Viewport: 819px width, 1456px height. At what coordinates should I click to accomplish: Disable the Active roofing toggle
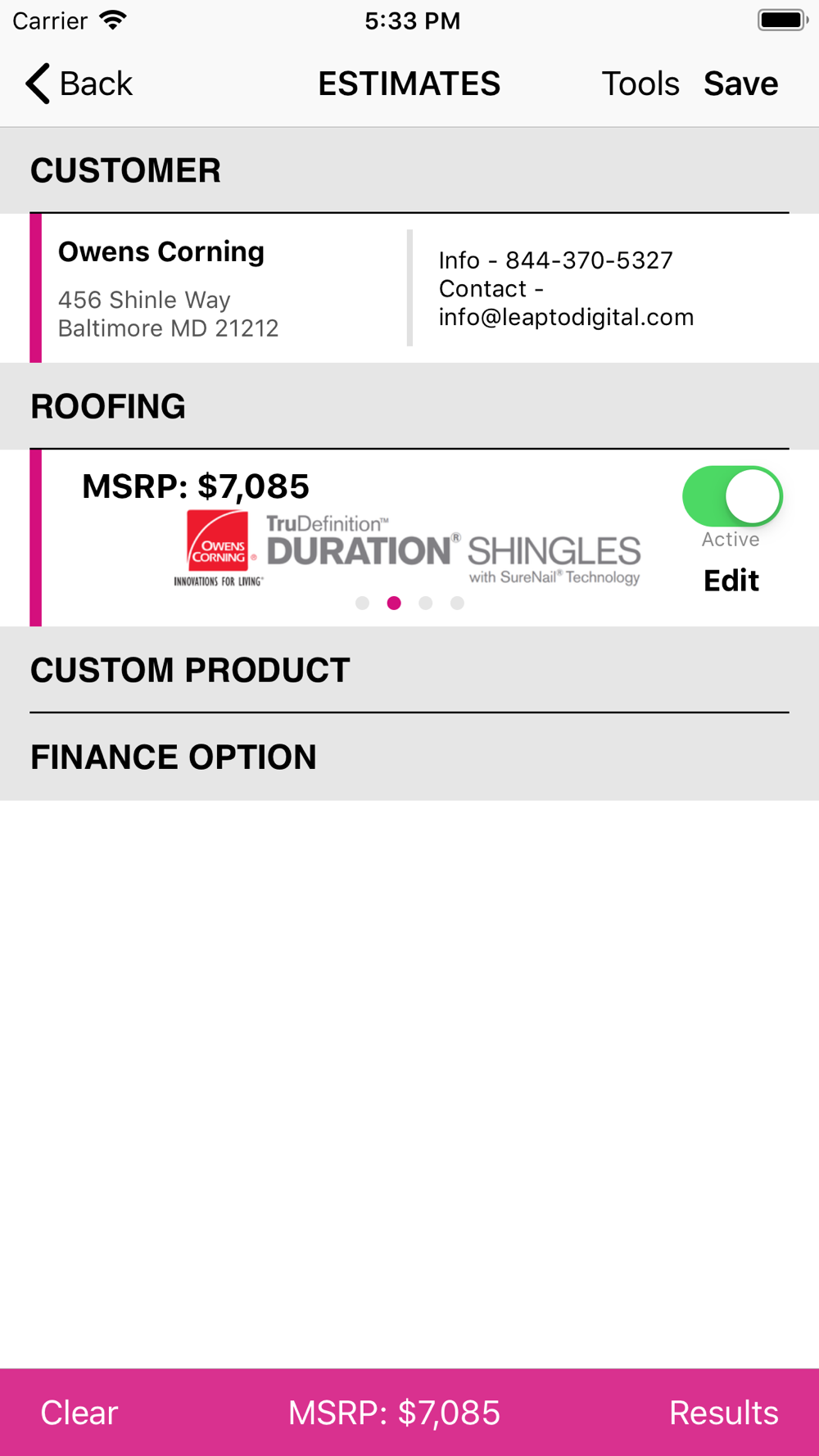732,496
